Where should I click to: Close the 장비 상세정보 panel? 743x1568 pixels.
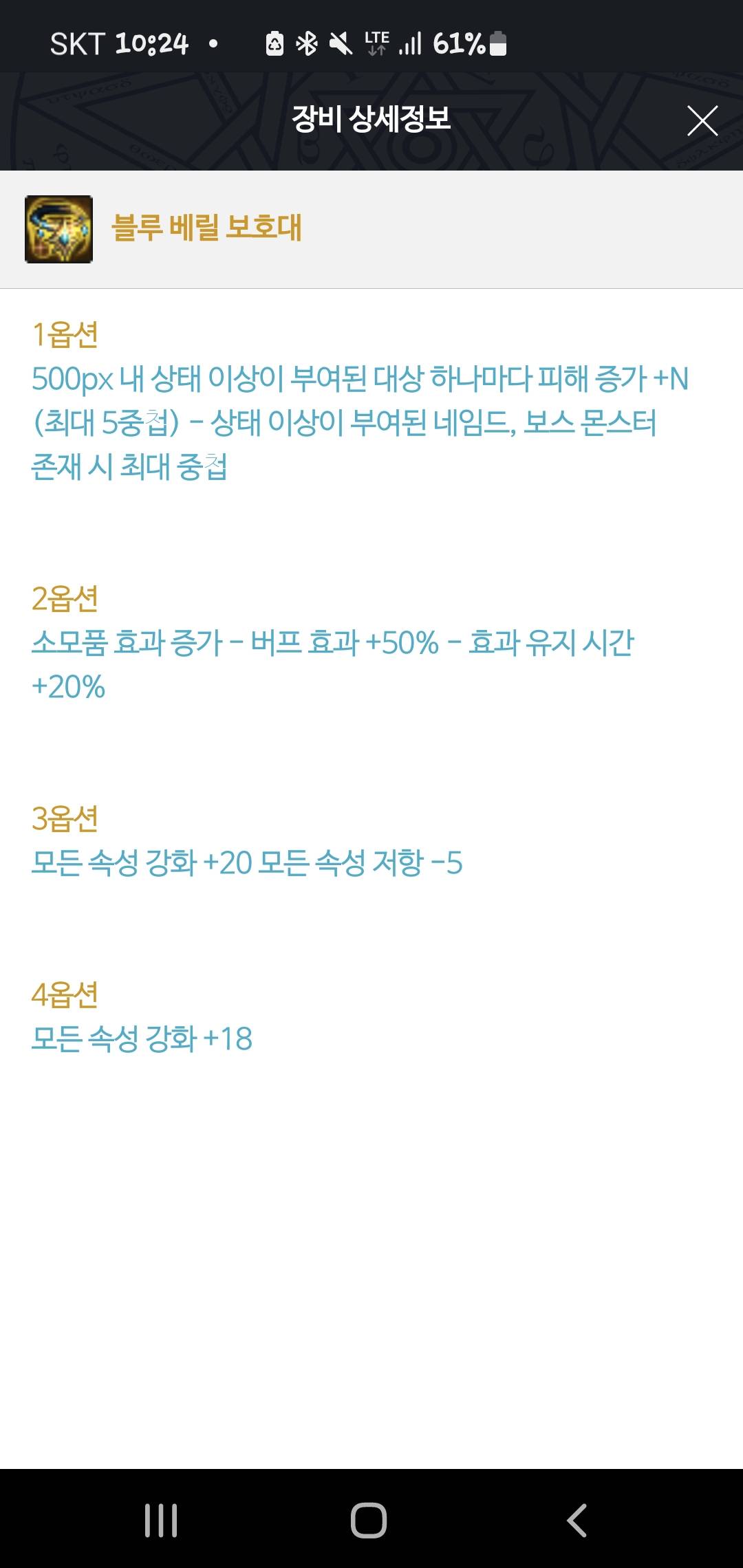[702, 121]
